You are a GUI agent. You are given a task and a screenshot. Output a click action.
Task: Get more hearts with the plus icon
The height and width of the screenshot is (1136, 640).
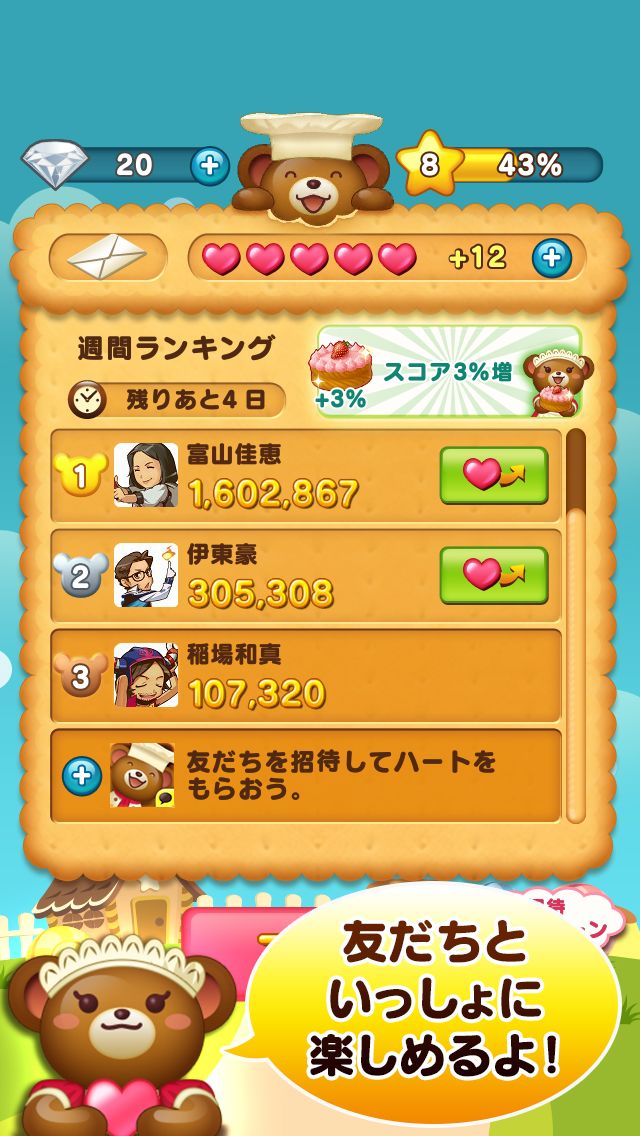coord(551,258)
